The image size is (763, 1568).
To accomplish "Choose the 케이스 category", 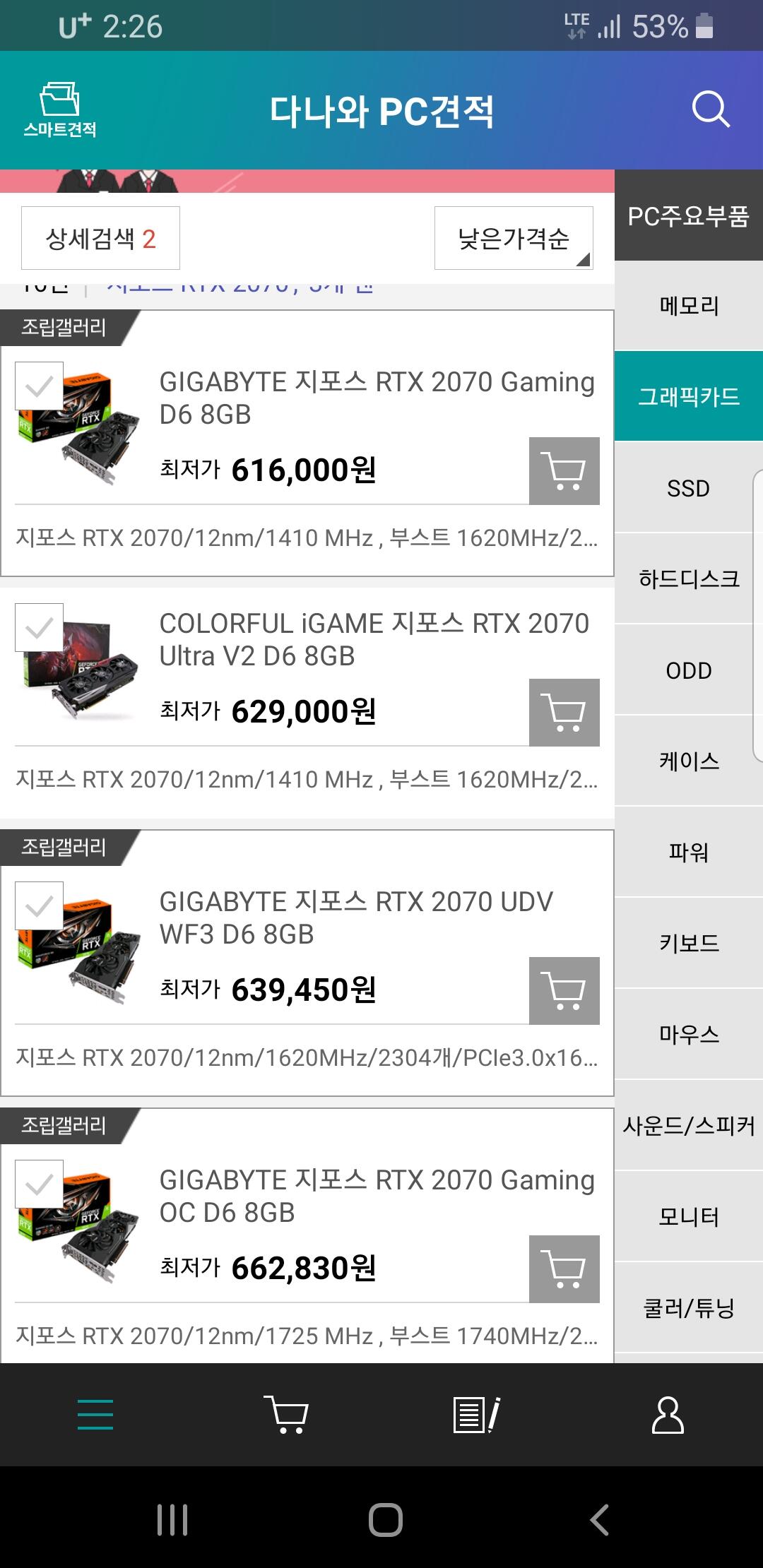I will 689,761.
